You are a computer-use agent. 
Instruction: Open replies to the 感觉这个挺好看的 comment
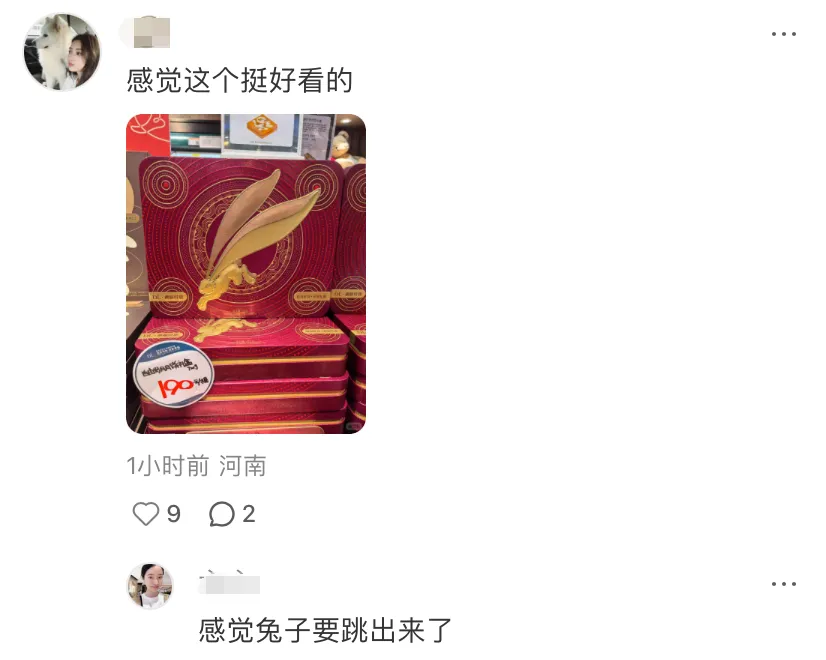(x=221, y=514)
